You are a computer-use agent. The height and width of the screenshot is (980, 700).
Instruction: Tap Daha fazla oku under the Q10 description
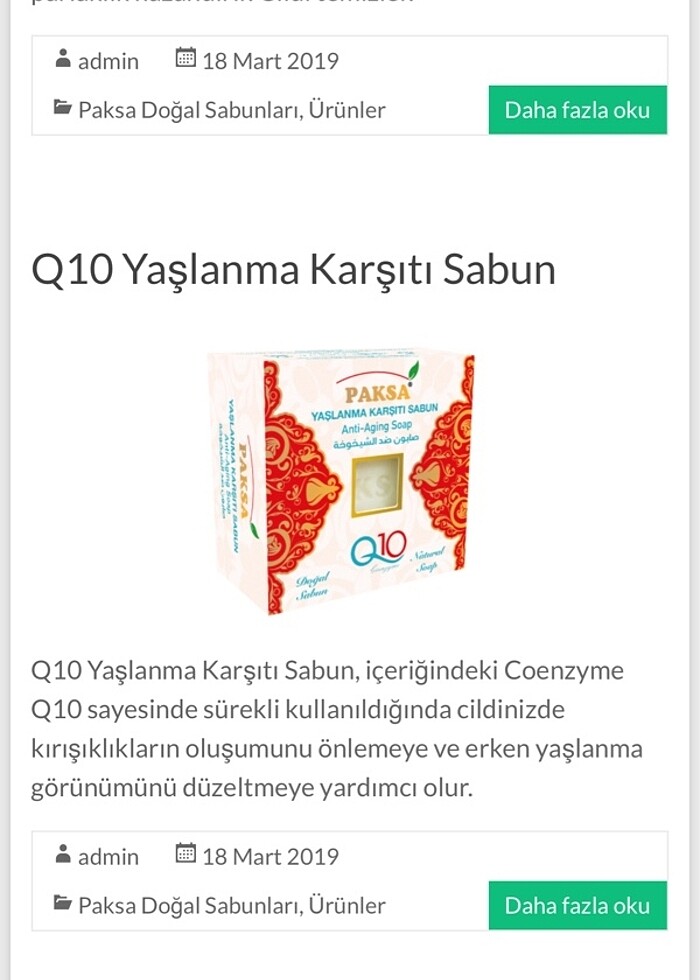point(577,906)
